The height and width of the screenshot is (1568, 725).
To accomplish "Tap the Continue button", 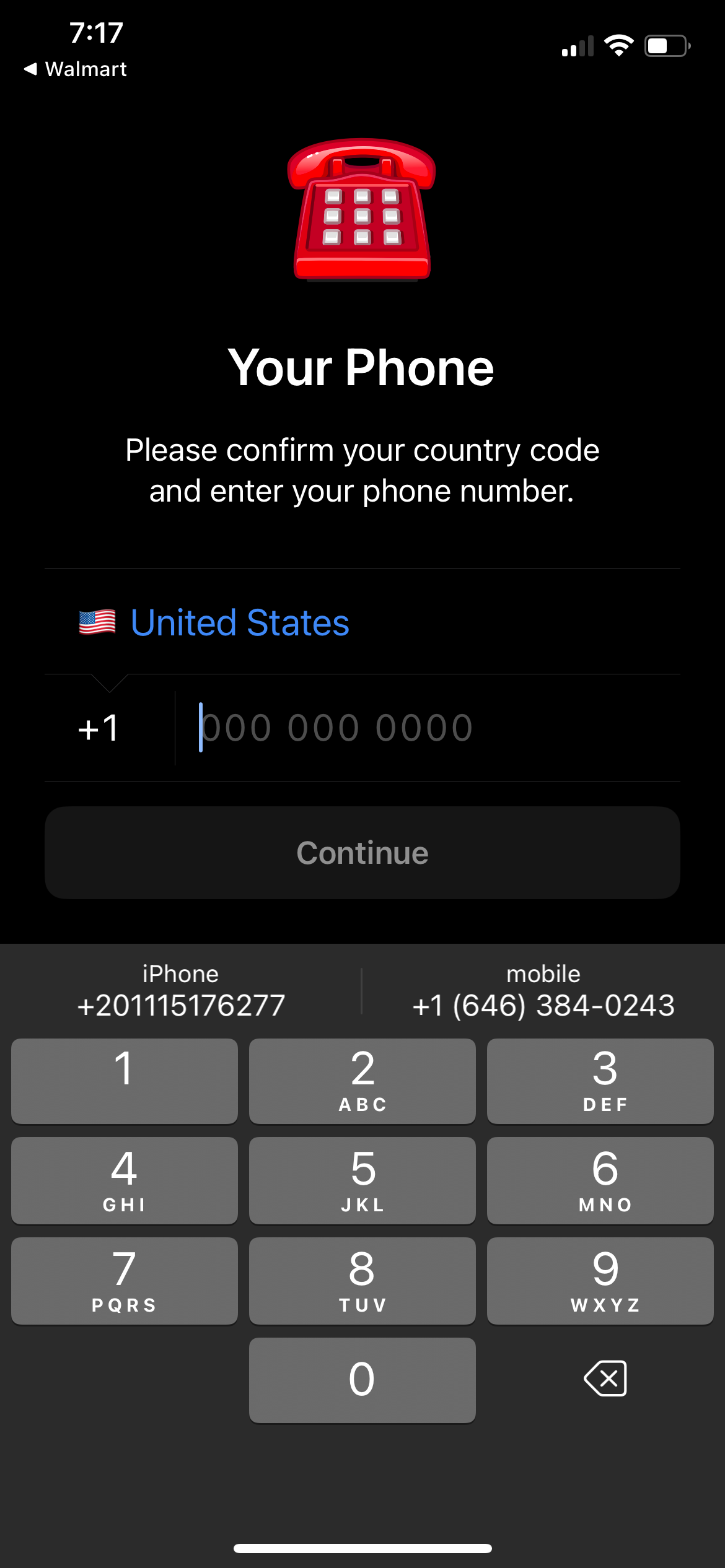I will point(362,853).
